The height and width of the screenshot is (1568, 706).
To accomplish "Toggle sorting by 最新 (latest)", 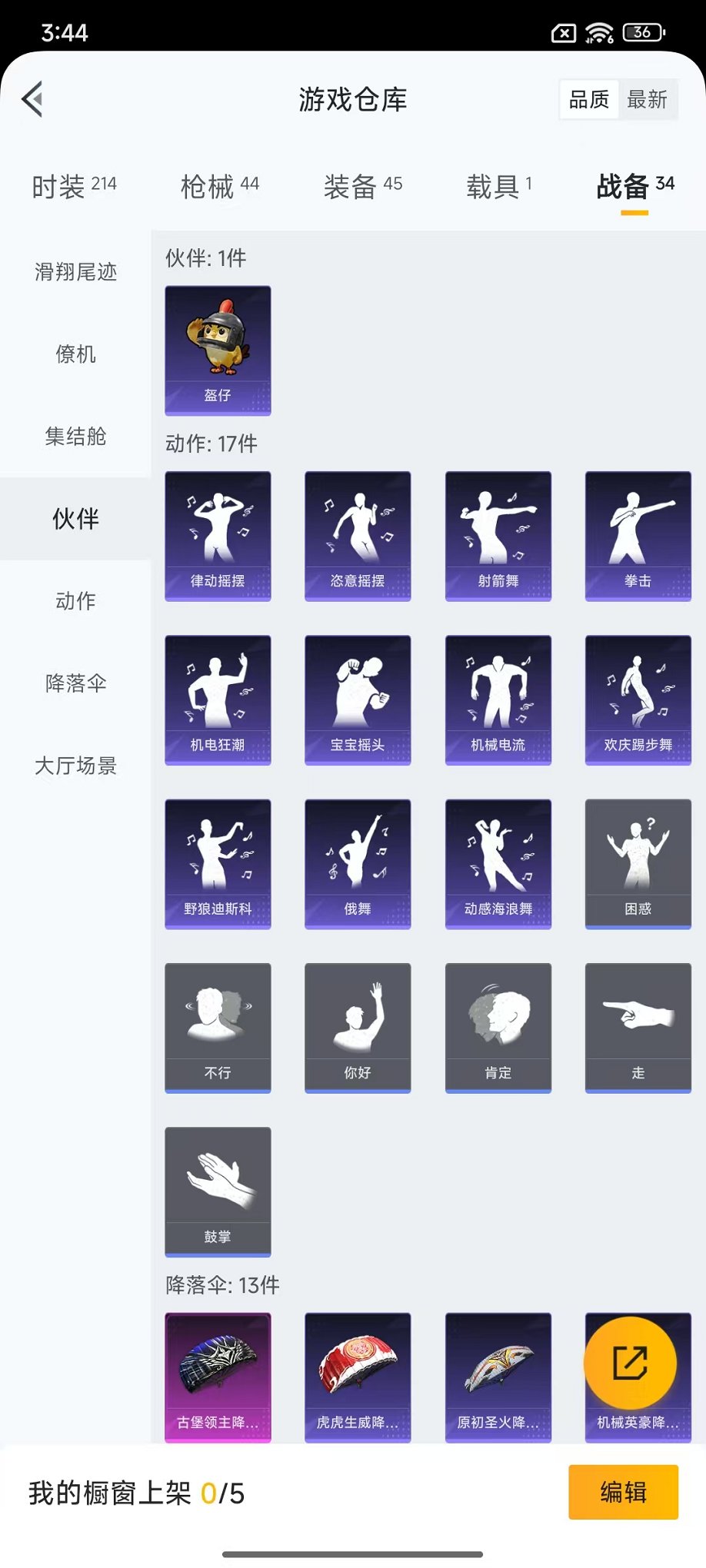I will 648,98.
